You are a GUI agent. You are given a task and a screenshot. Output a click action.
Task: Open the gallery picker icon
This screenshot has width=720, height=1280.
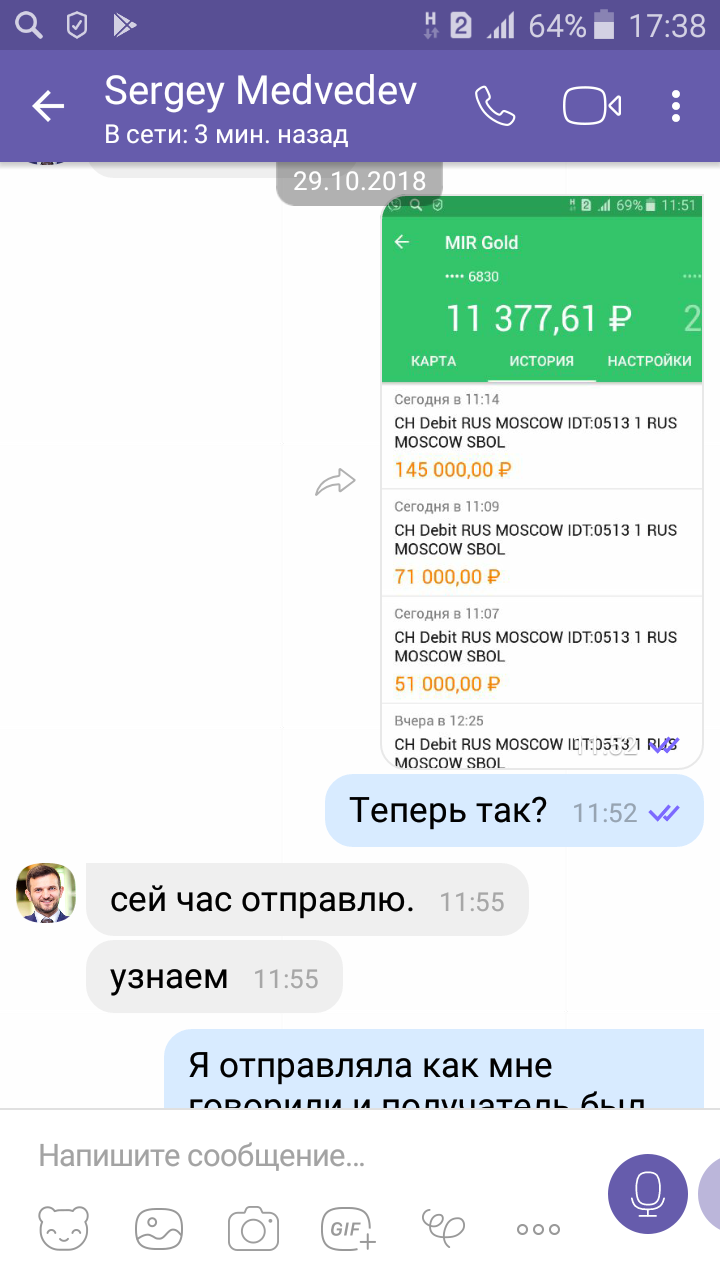click(x=158, y=1229)
